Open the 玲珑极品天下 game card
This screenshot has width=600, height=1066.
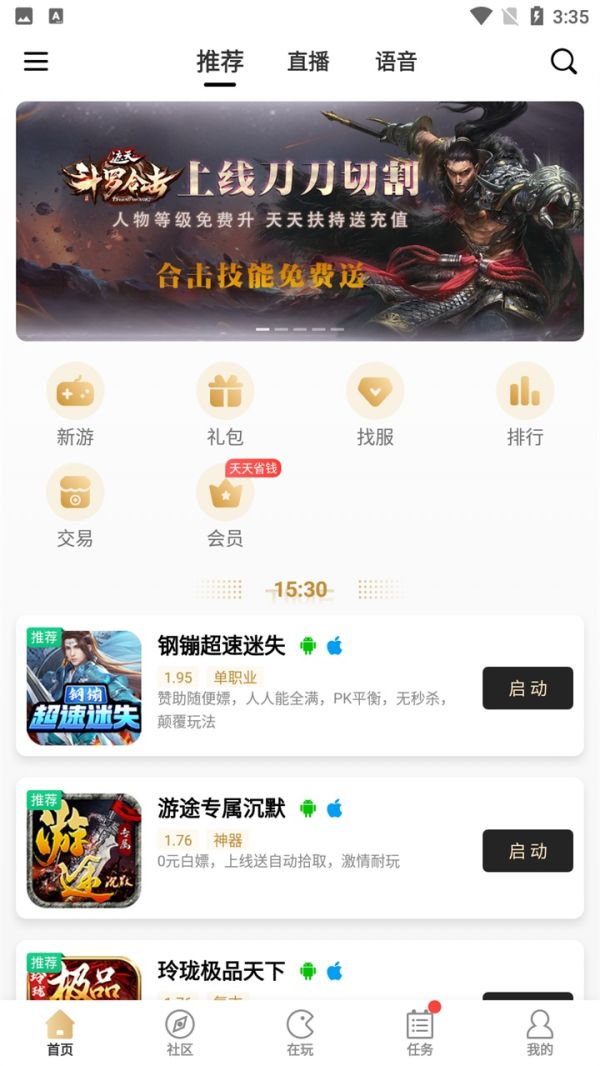[300, 972]
